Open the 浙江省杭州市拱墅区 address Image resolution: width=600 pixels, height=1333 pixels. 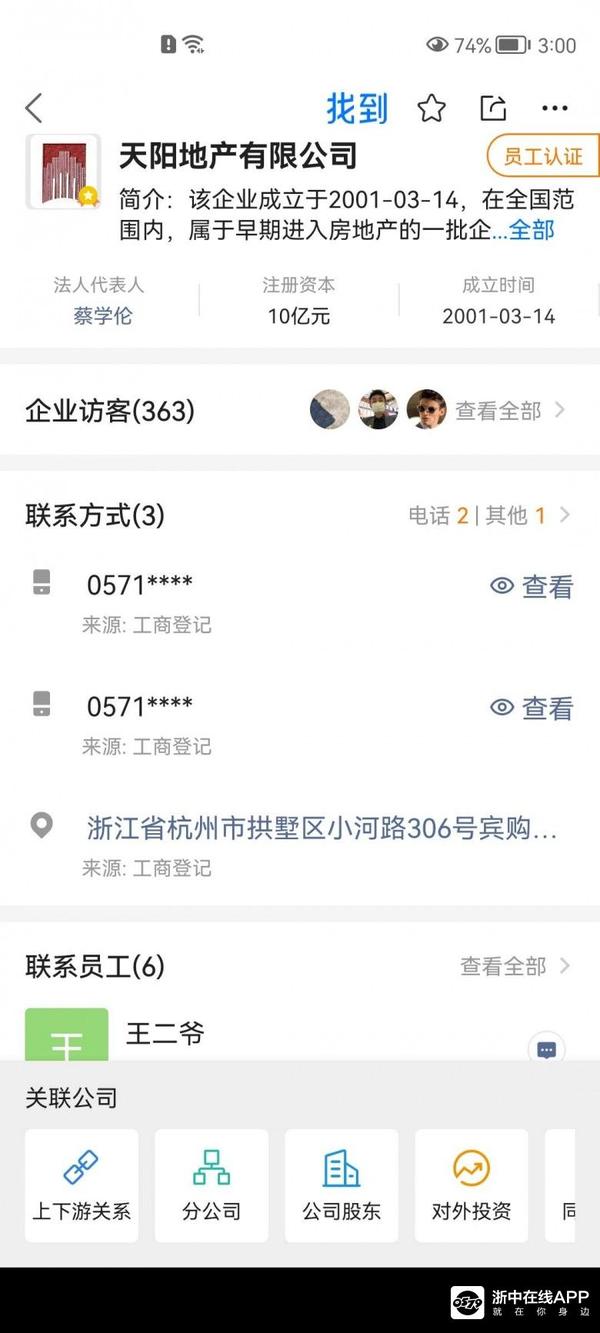coord(321,828)
